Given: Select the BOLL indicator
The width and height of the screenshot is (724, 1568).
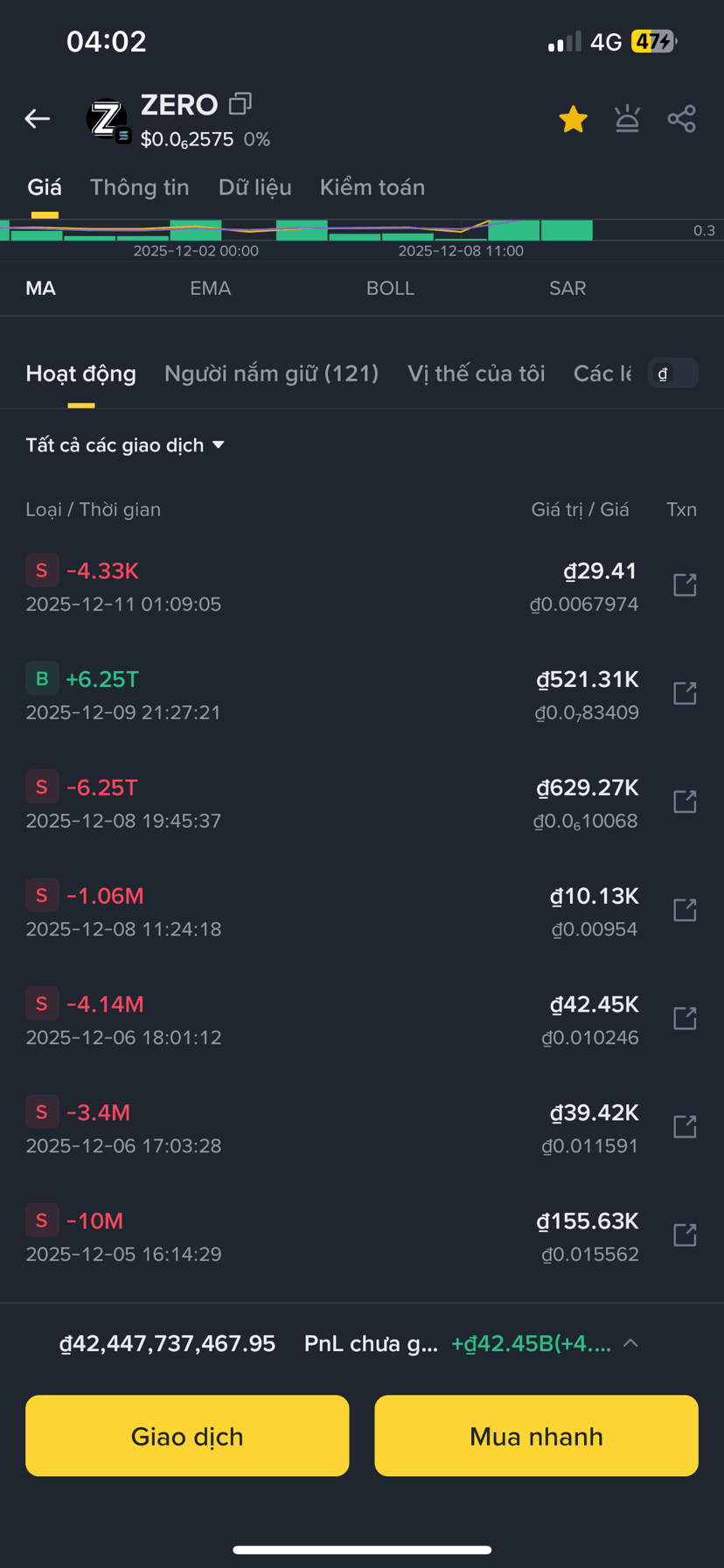Looking at the screenshot, I should pyautogui.click(x=390, y=288).
